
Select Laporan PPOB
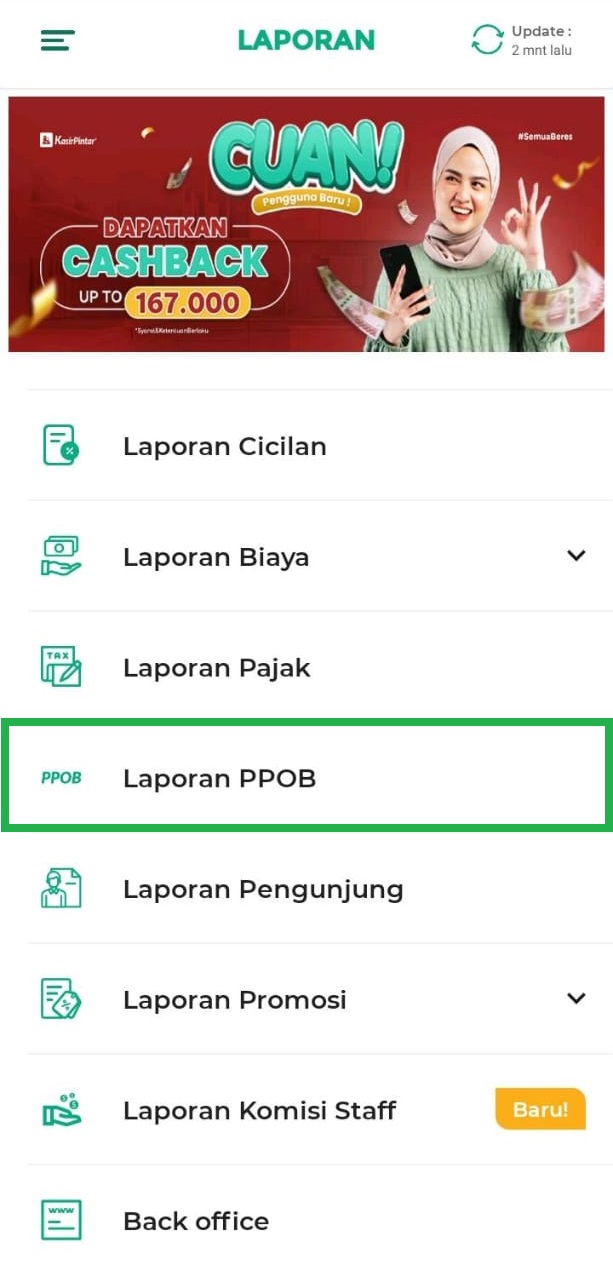pyautogui.click(x=219, y=778)
